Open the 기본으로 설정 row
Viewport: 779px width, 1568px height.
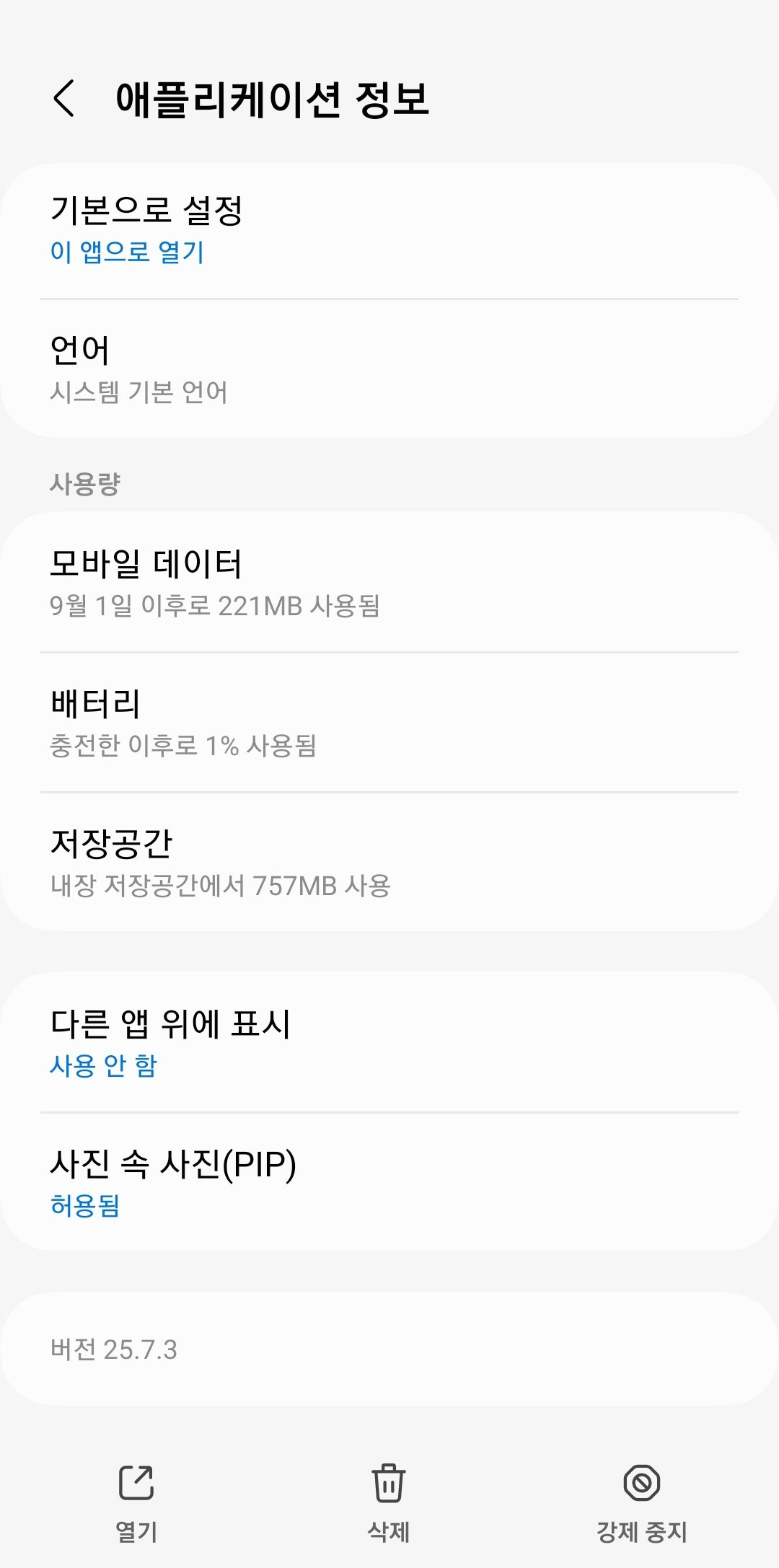(389, 229)
